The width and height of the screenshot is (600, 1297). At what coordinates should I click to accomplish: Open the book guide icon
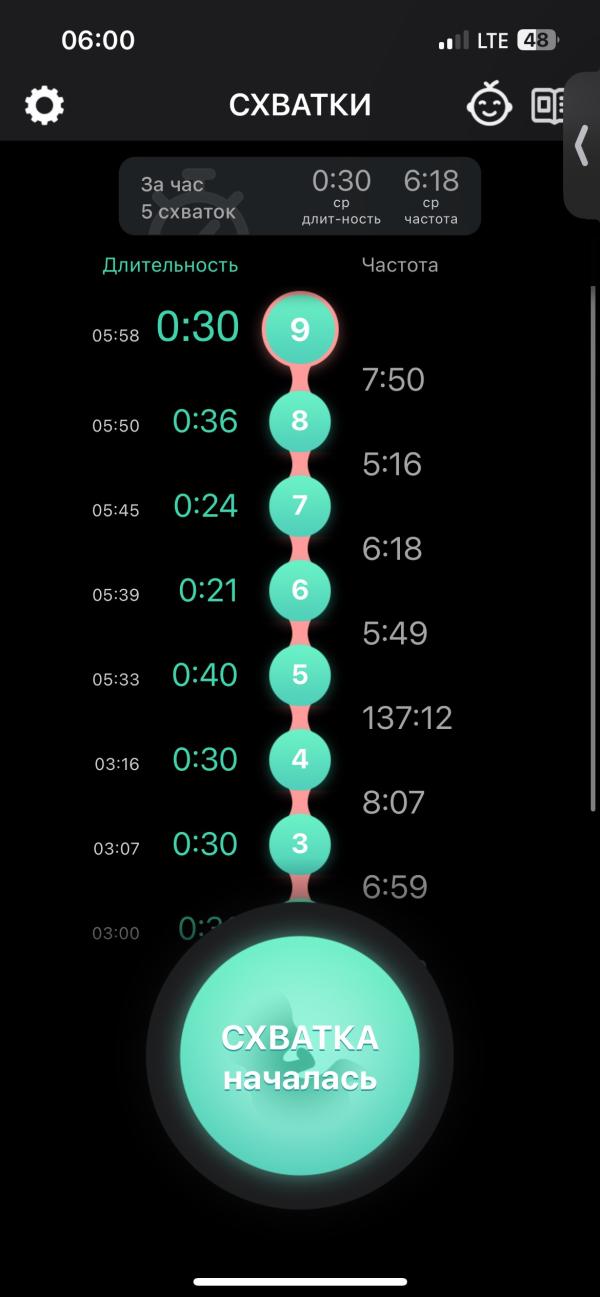click(x=548, y=105)
